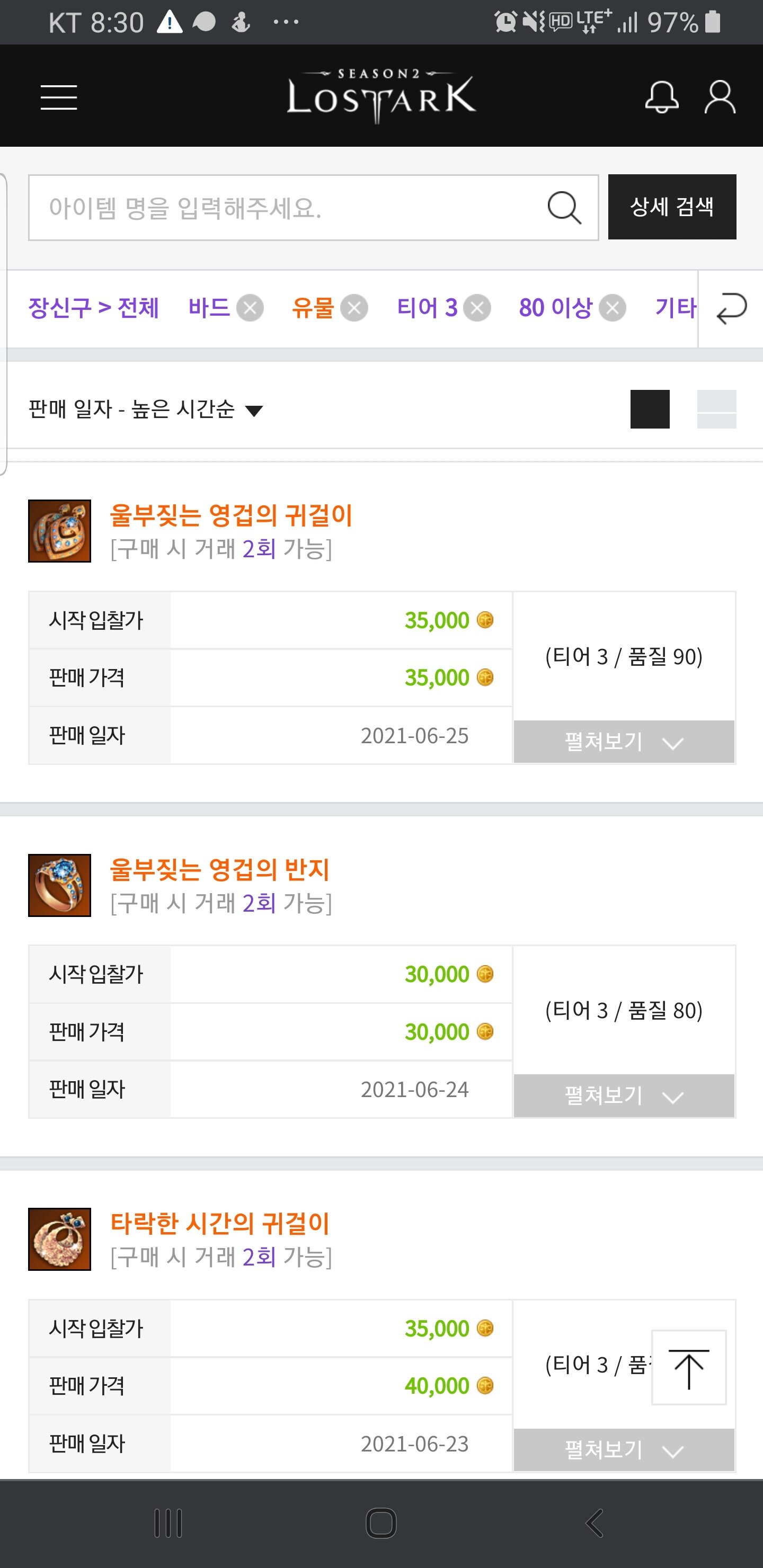
Task: Open the hamburger menu
Action: pos(58,97)
